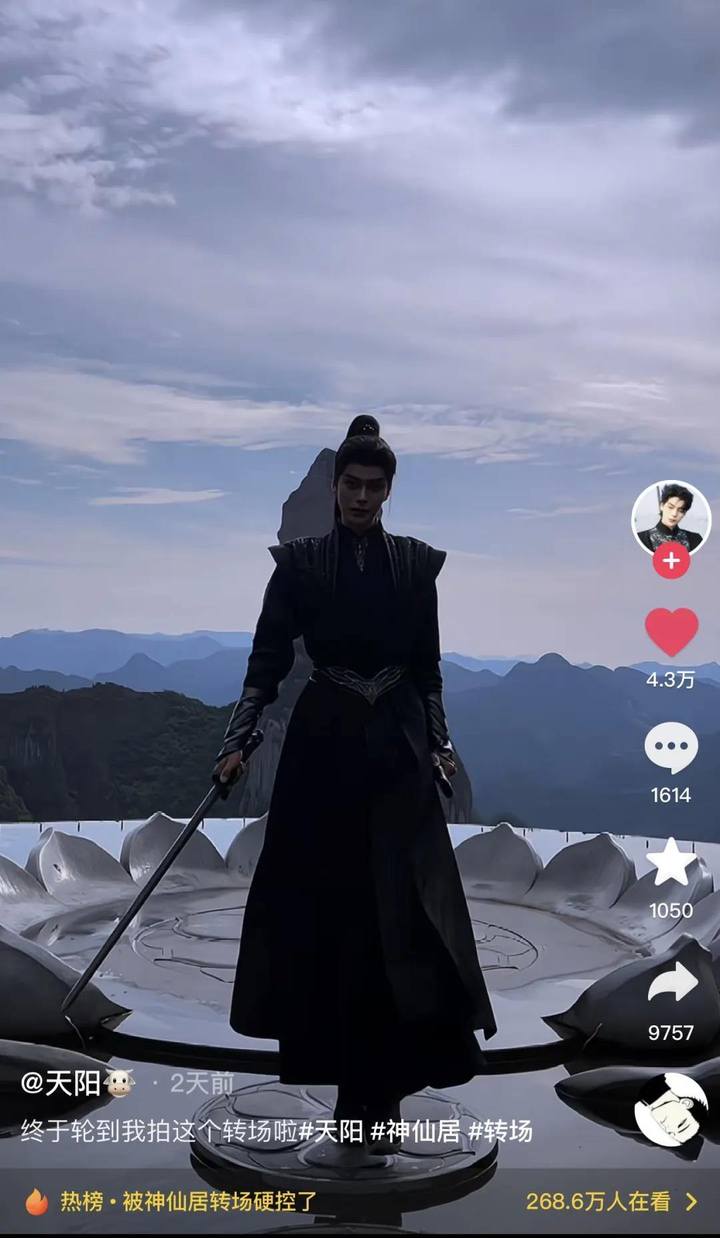Viewport: 720px width, 1238px height.
Task: Share this video using the arrow icon
Action: pyautogui.click(x=671, y=983)
